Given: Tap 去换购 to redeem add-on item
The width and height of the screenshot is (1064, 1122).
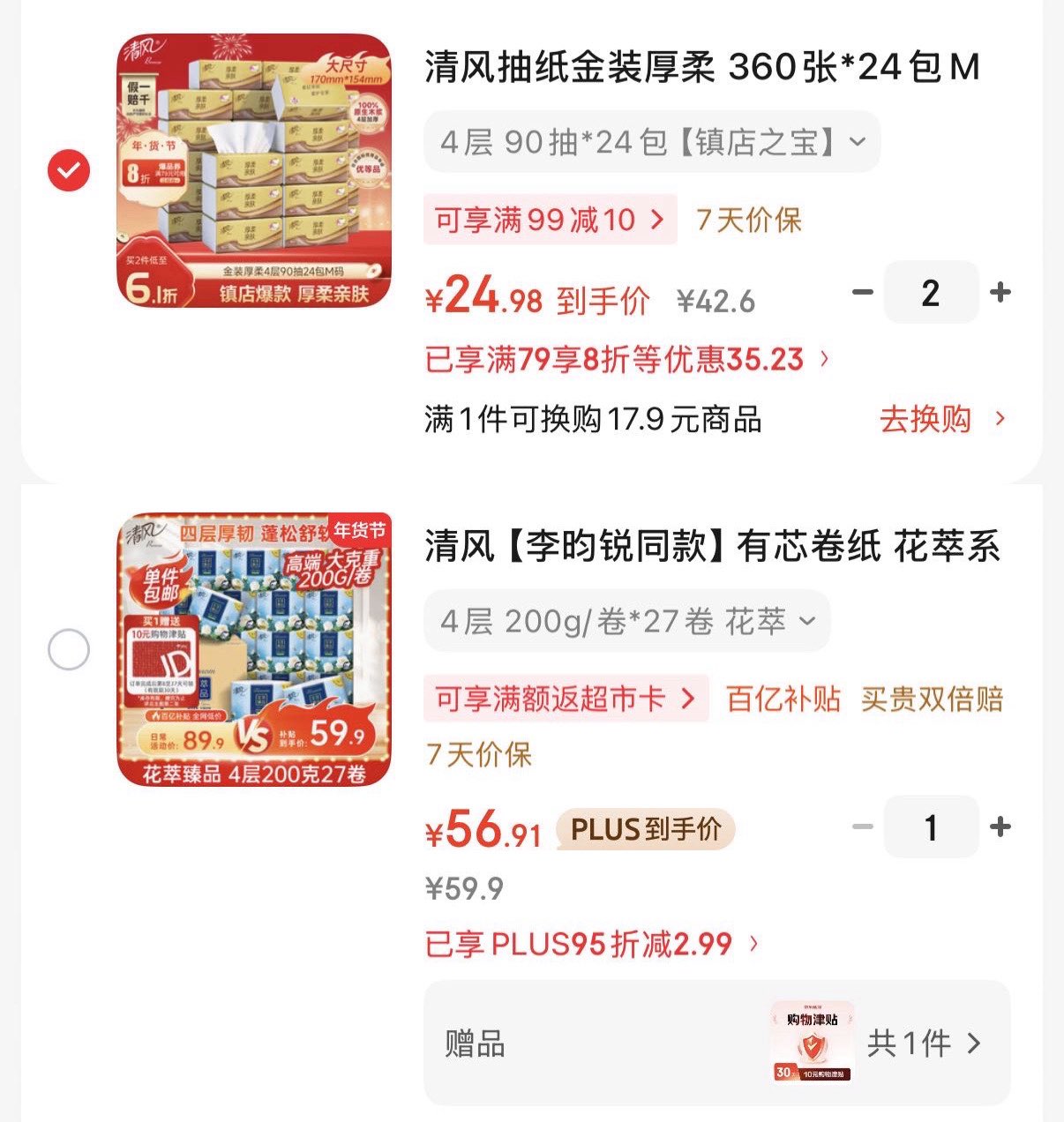Looking at the screenshot, I should point(941,419).
